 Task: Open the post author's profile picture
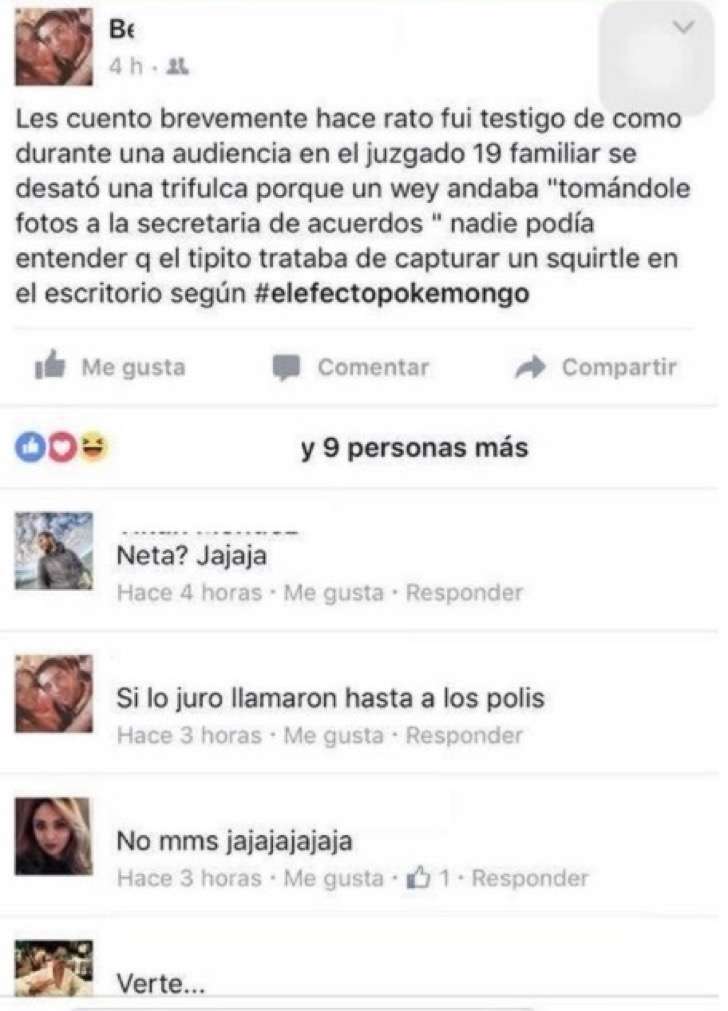pyautogui.click(x=53, y=46)
